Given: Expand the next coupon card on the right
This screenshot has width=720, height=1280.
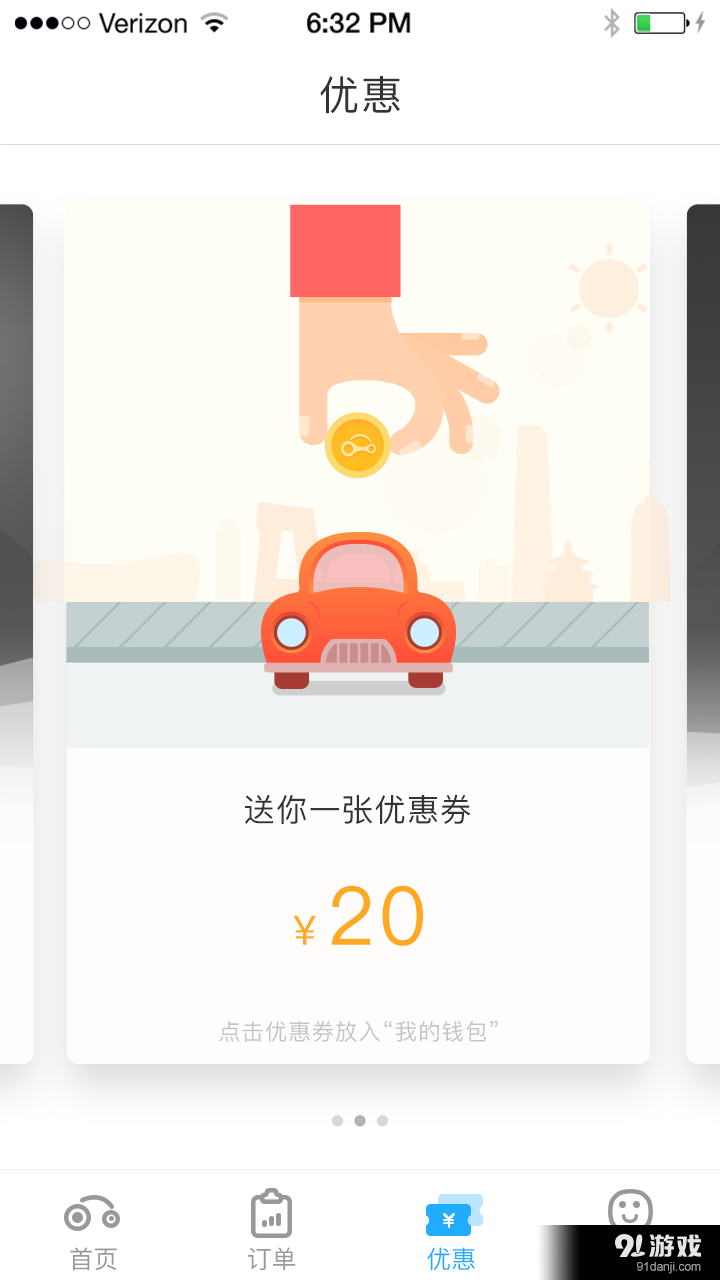Looking at the screenshot, I should pyautogui.click(x=705, y=630).
